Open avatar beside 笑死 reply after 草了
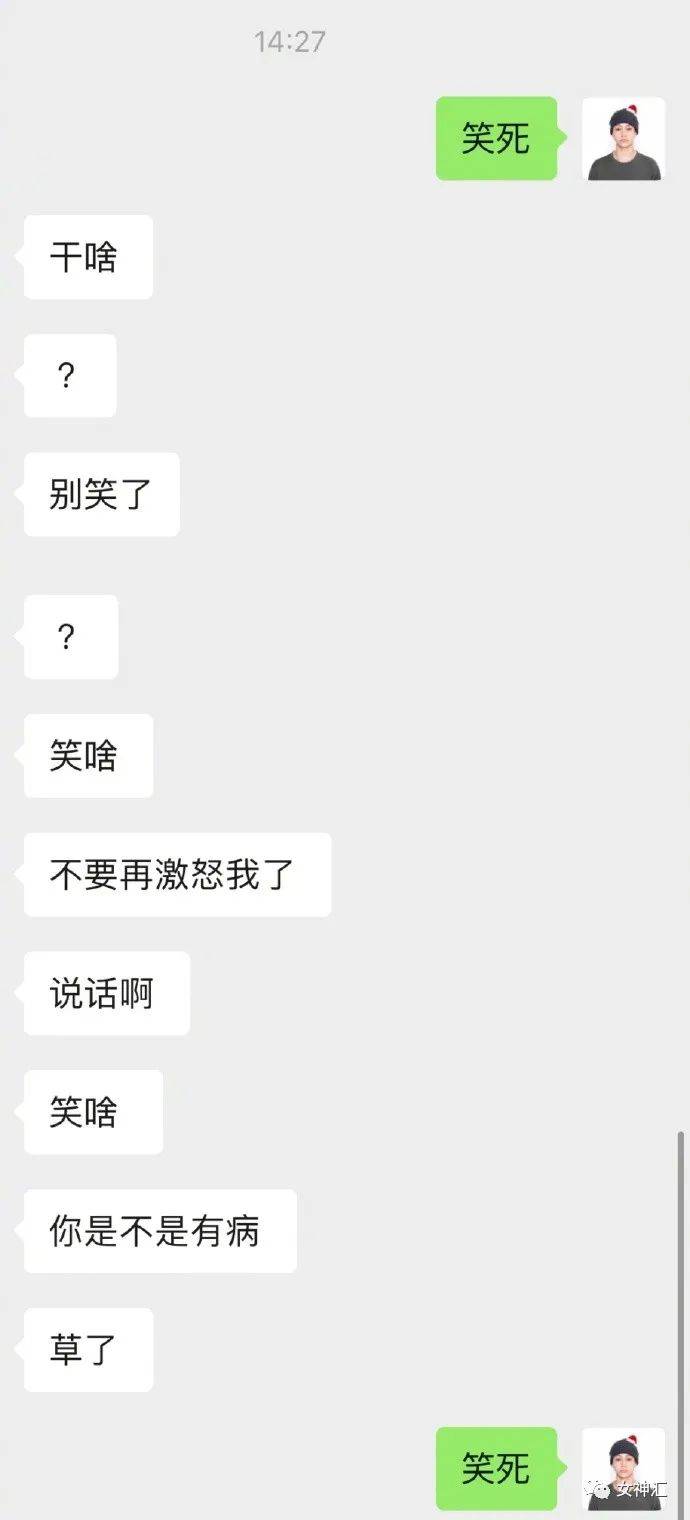690x1520 pixels. coord(624,1468)
